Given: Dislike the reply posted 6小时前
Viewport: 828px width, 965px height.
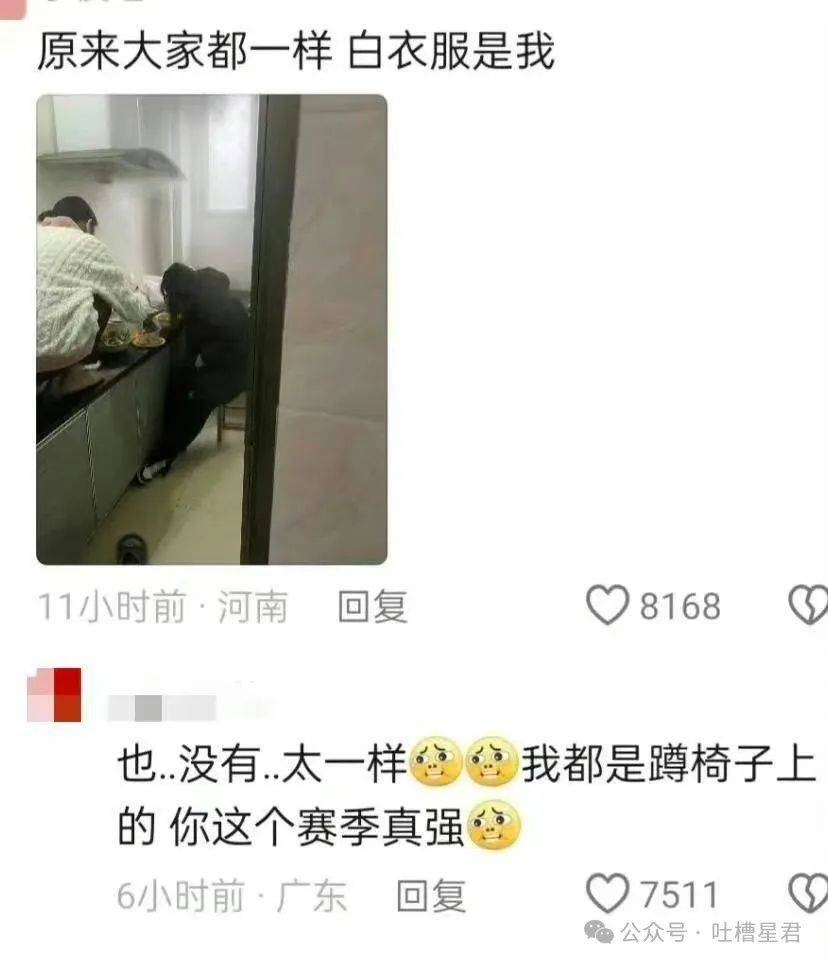Looking at the screenshot, I should 808,894.
